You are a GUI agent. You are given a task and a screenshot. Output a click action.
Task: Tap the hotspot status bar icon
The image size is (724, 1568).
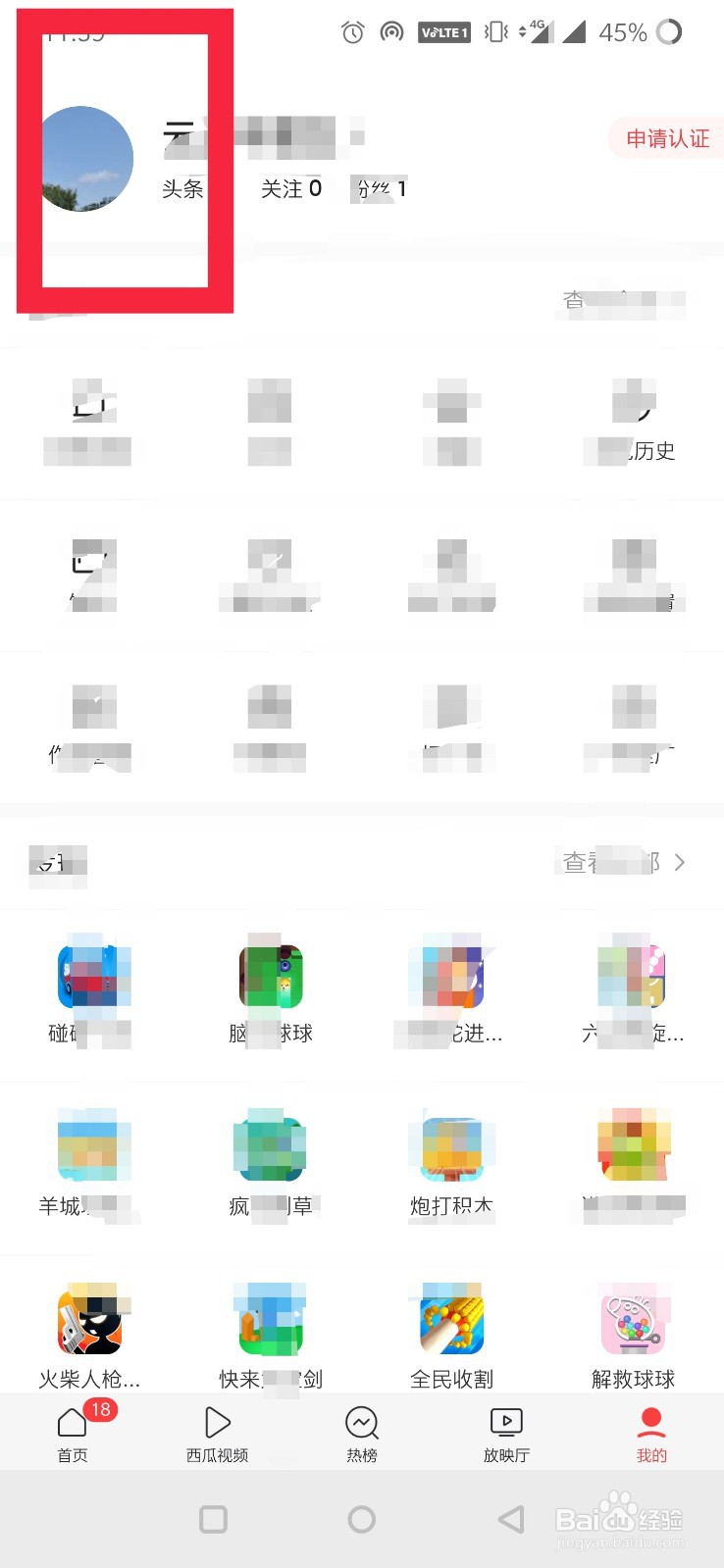(391, 31)
